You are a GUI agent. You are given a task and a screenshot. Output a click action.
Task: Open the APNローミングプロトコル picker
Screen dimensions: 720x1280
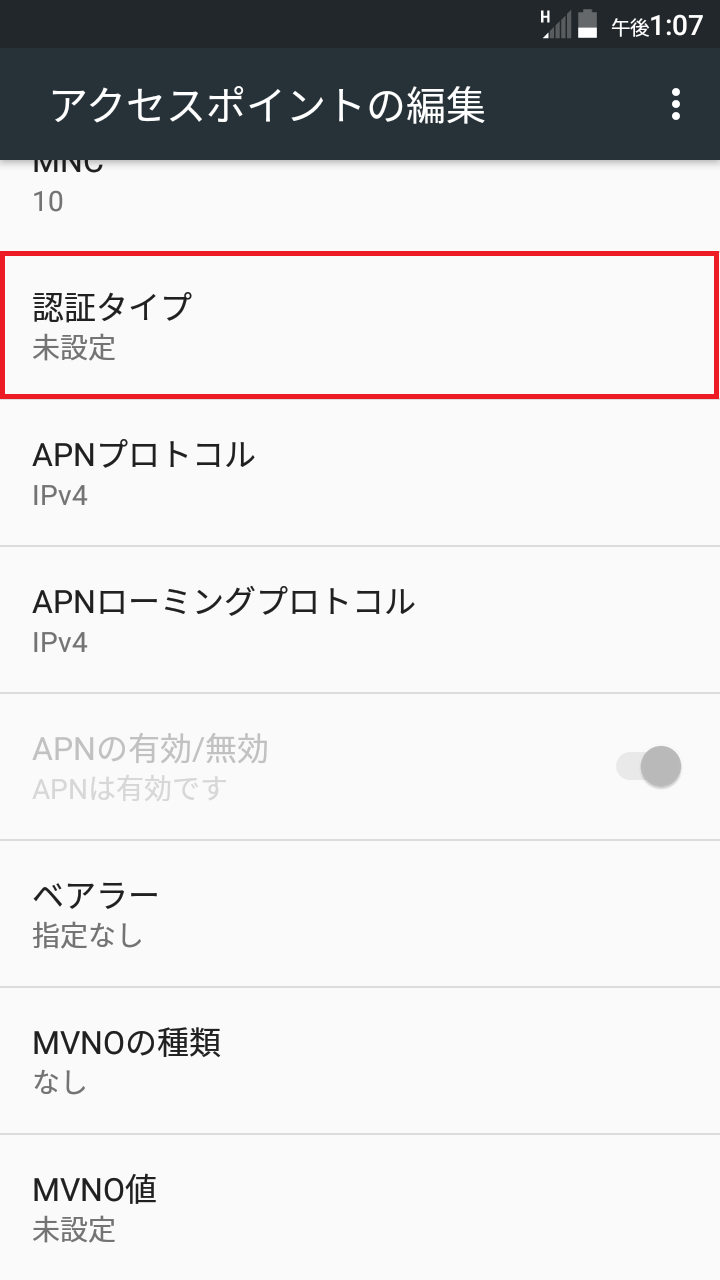pyautogui.click(x=360, y=619)
